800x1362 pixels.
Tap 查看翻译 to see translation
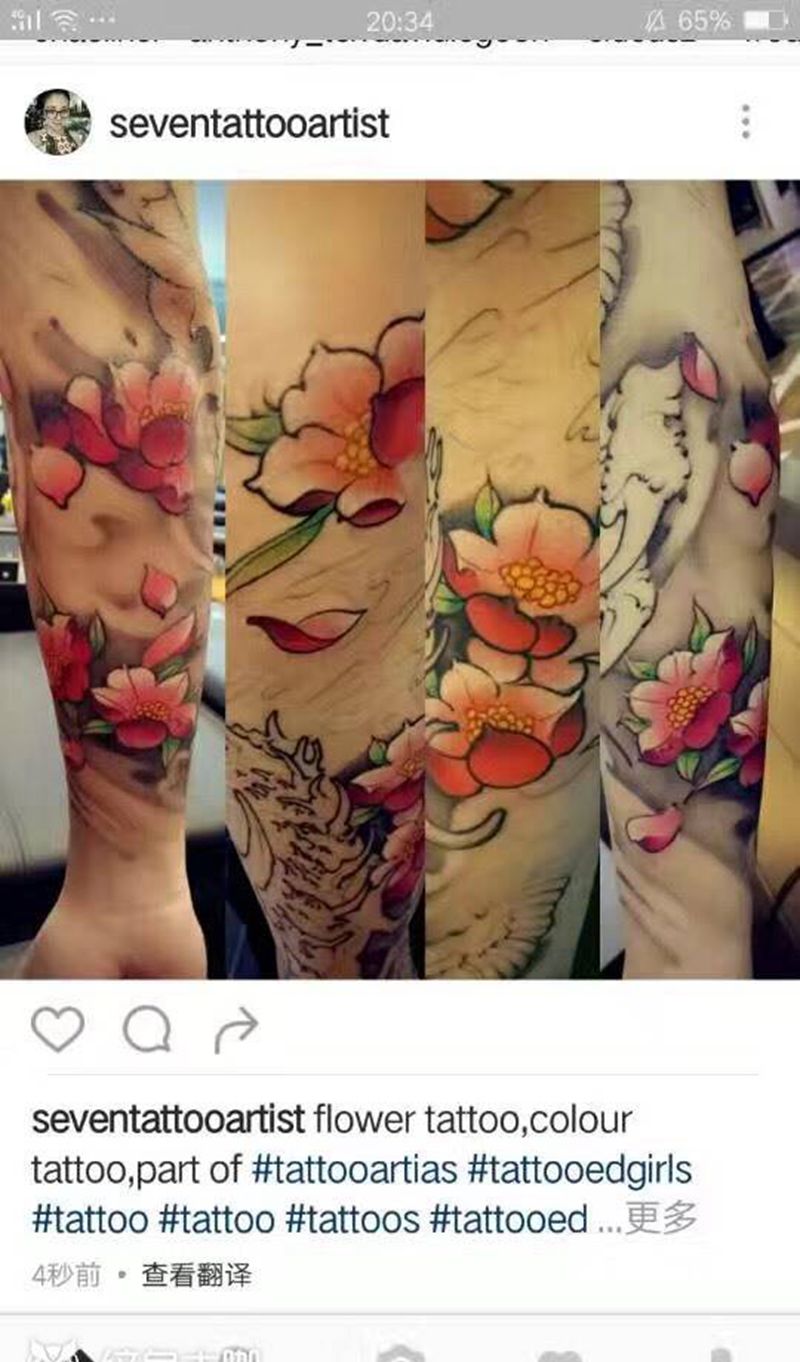(196, 1275)
